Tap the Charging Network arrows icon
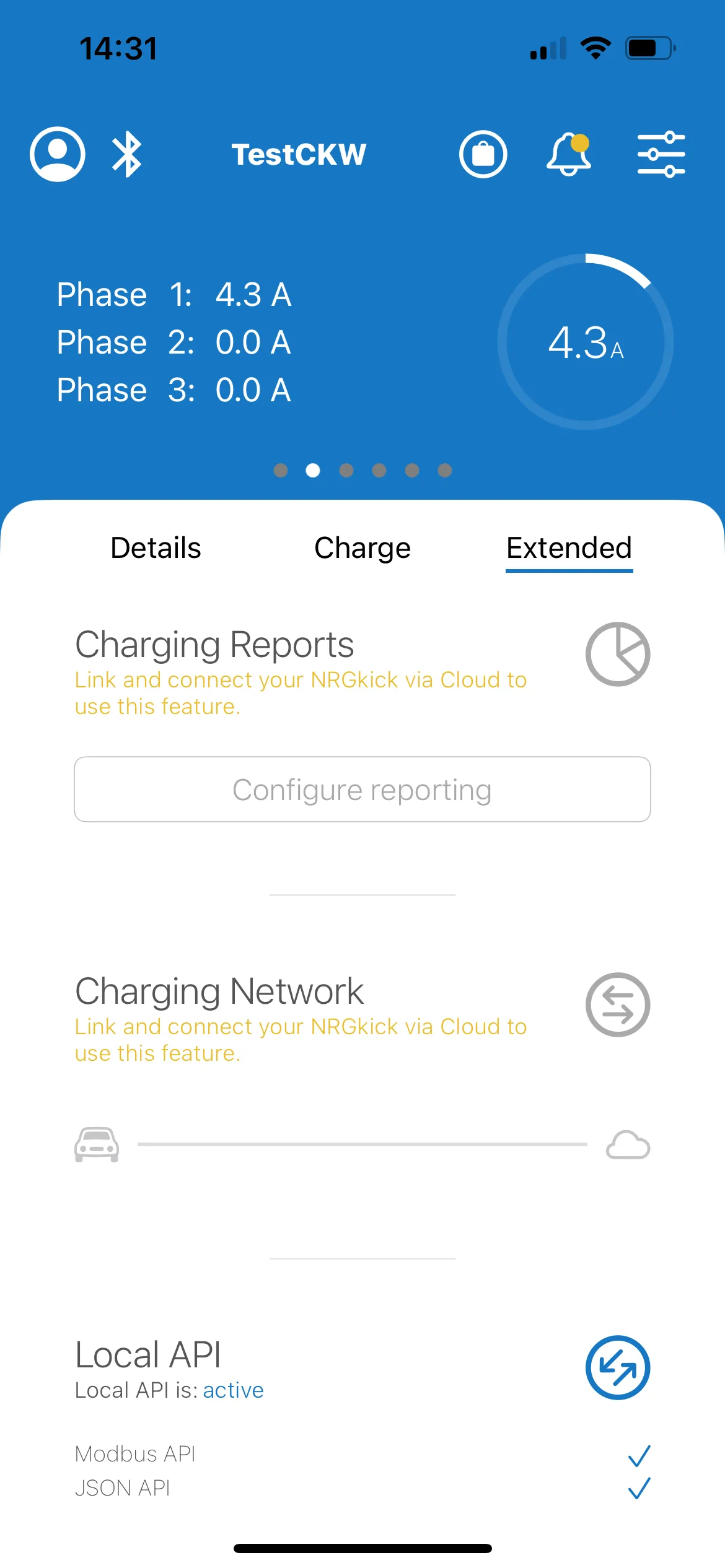The width and height of the screenshot is (725, 1568). [618, 1004]
